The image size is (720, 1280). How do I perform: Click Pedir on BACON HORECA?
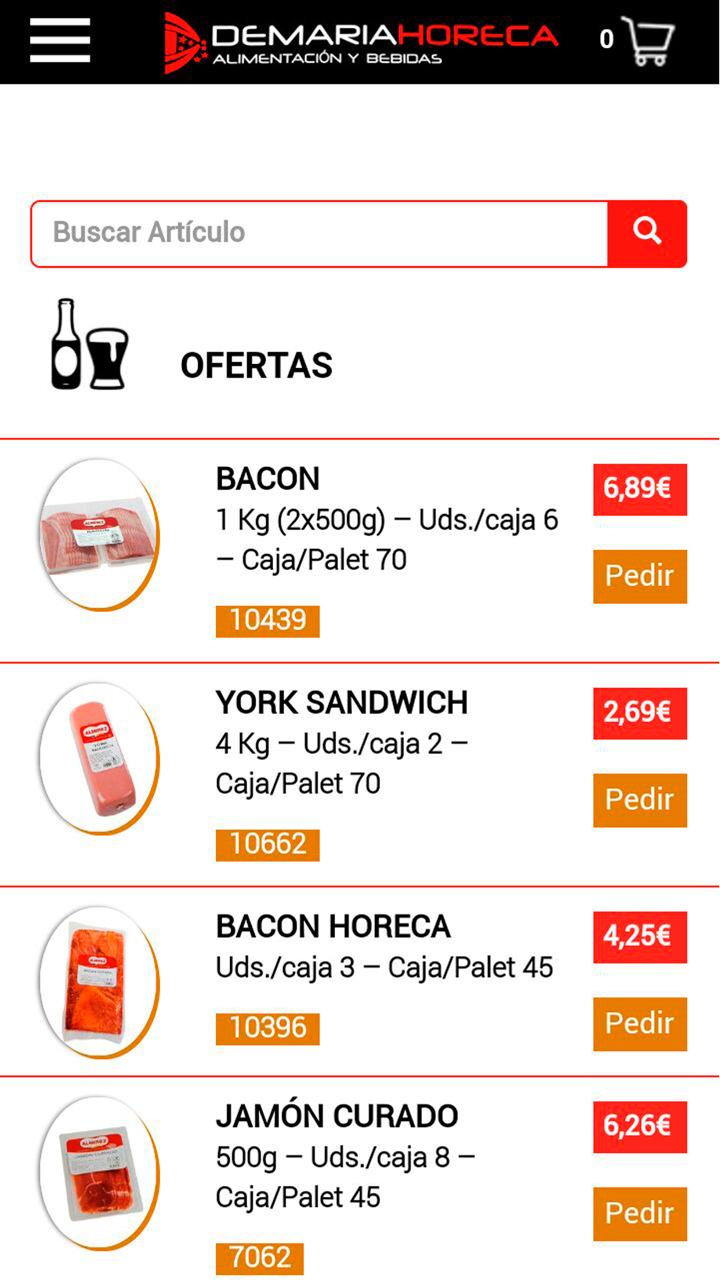coord(639,1024)
